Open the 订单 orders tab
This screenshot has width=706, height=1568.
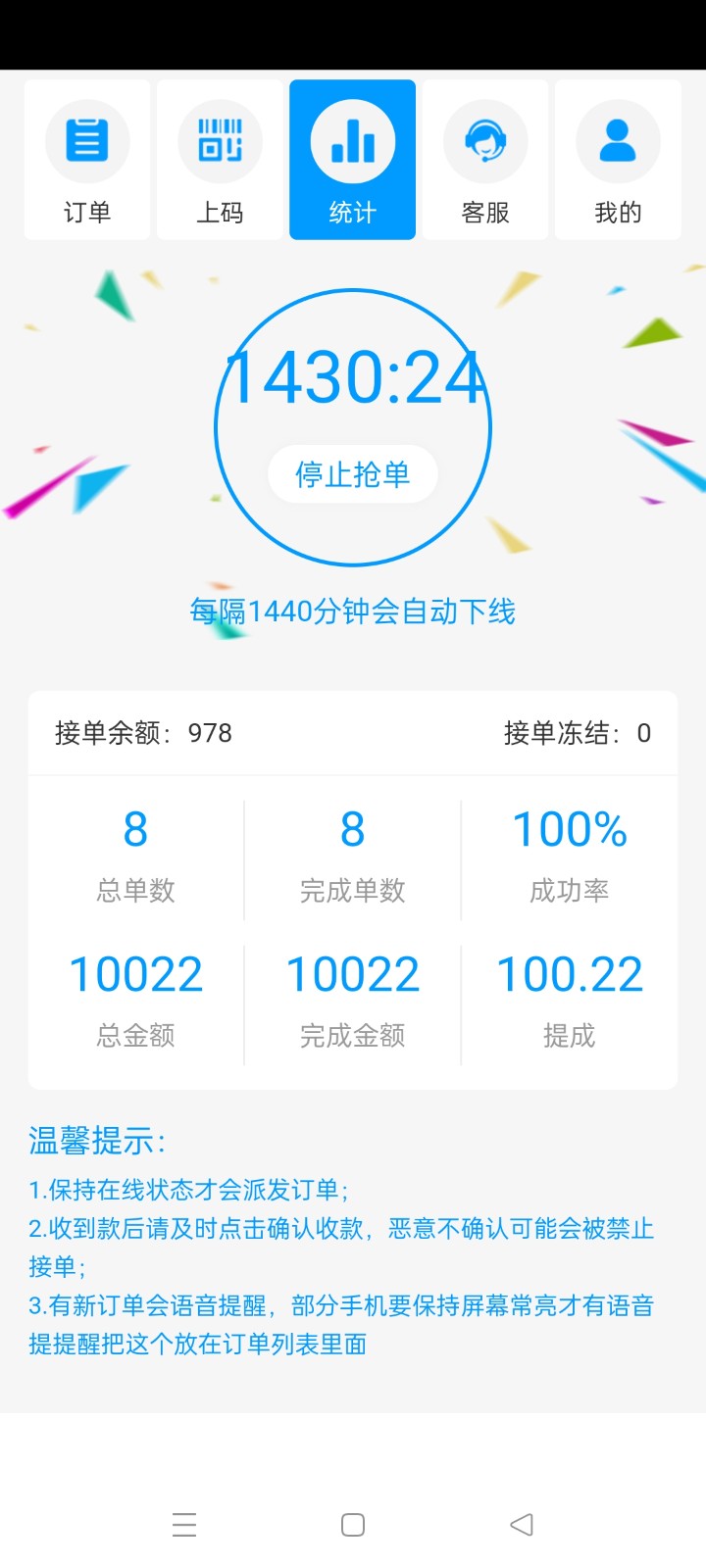87,160
